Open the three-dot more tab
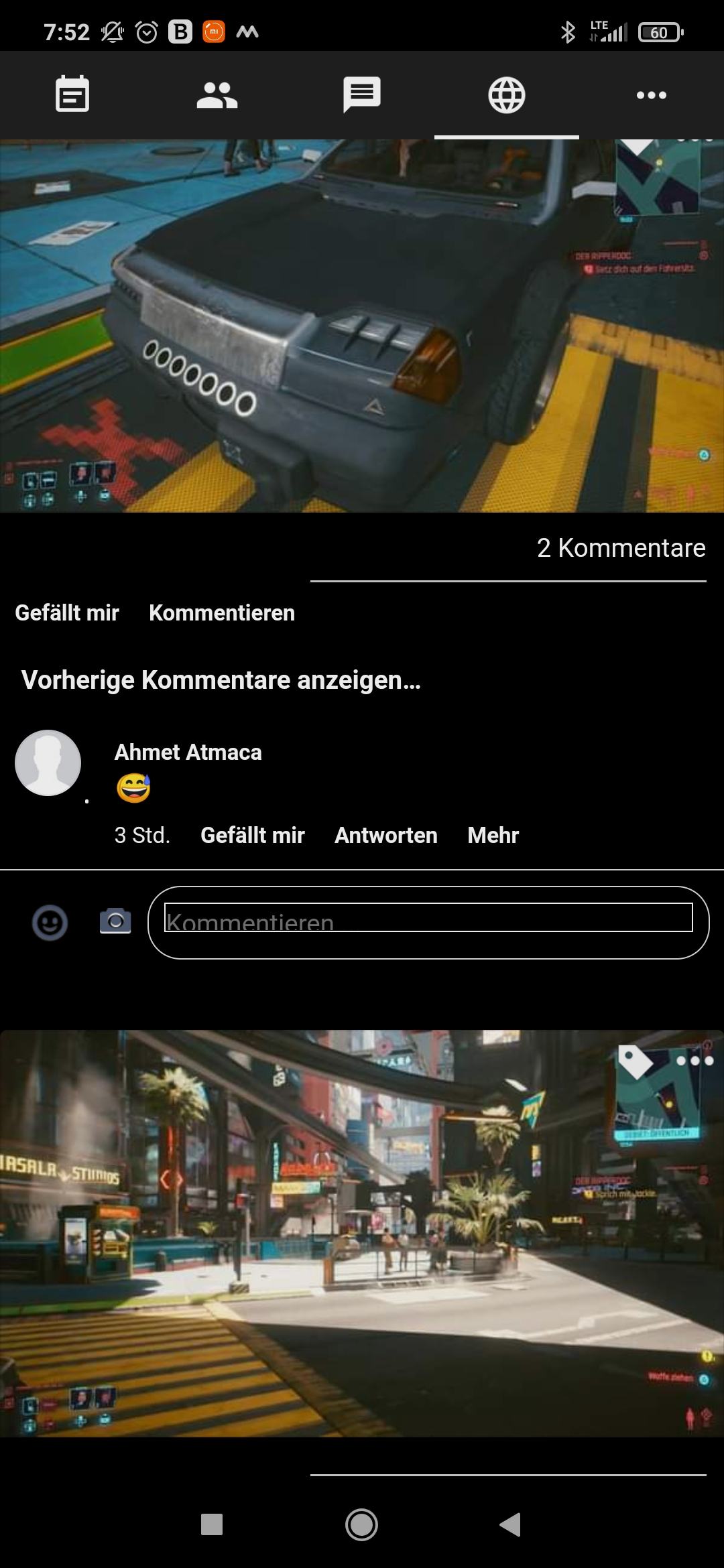Screen dimensions: 724x1568 pos(652,94)
